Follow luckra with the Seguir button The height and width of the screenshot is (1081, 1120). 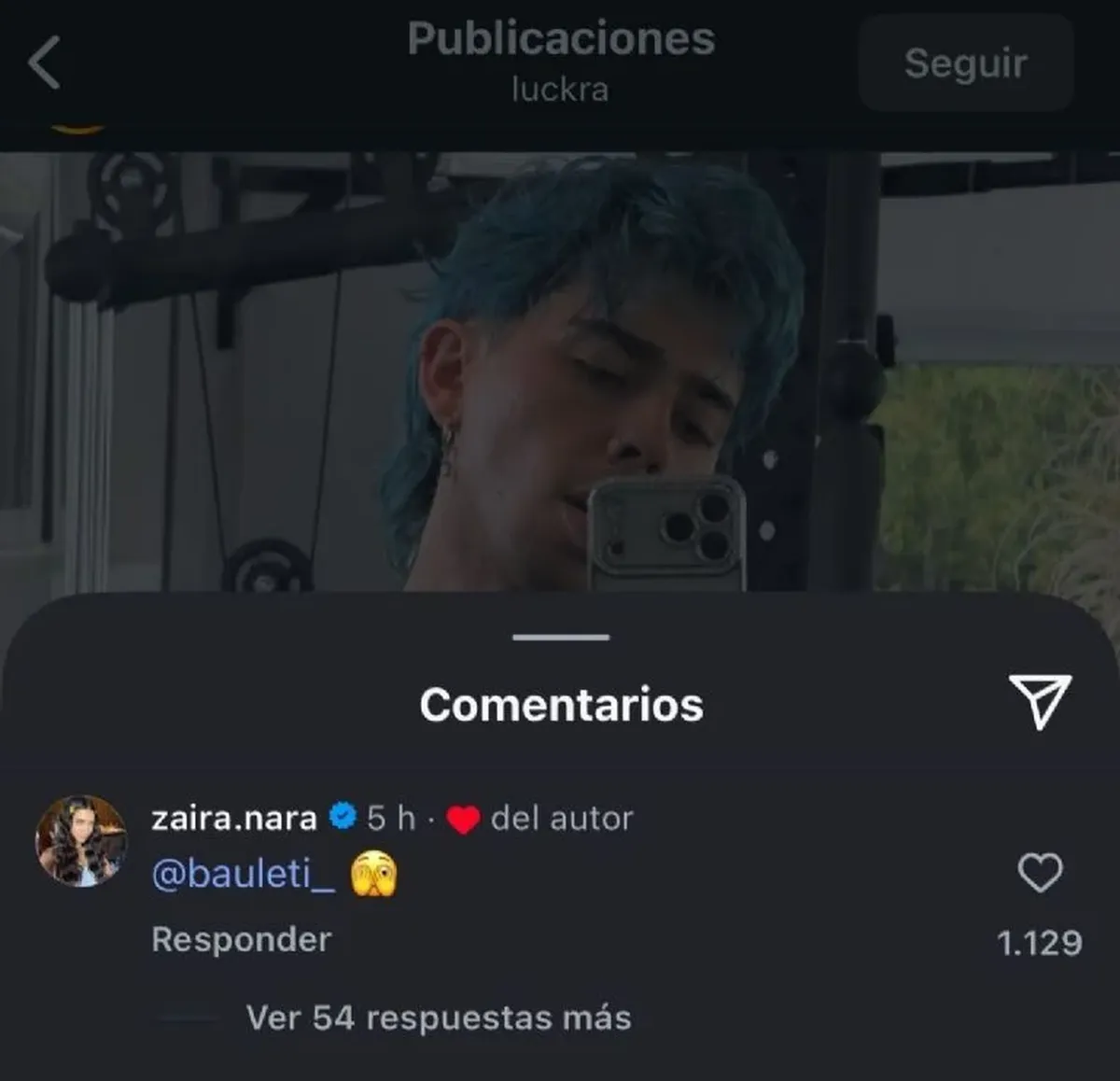(965, 63)
